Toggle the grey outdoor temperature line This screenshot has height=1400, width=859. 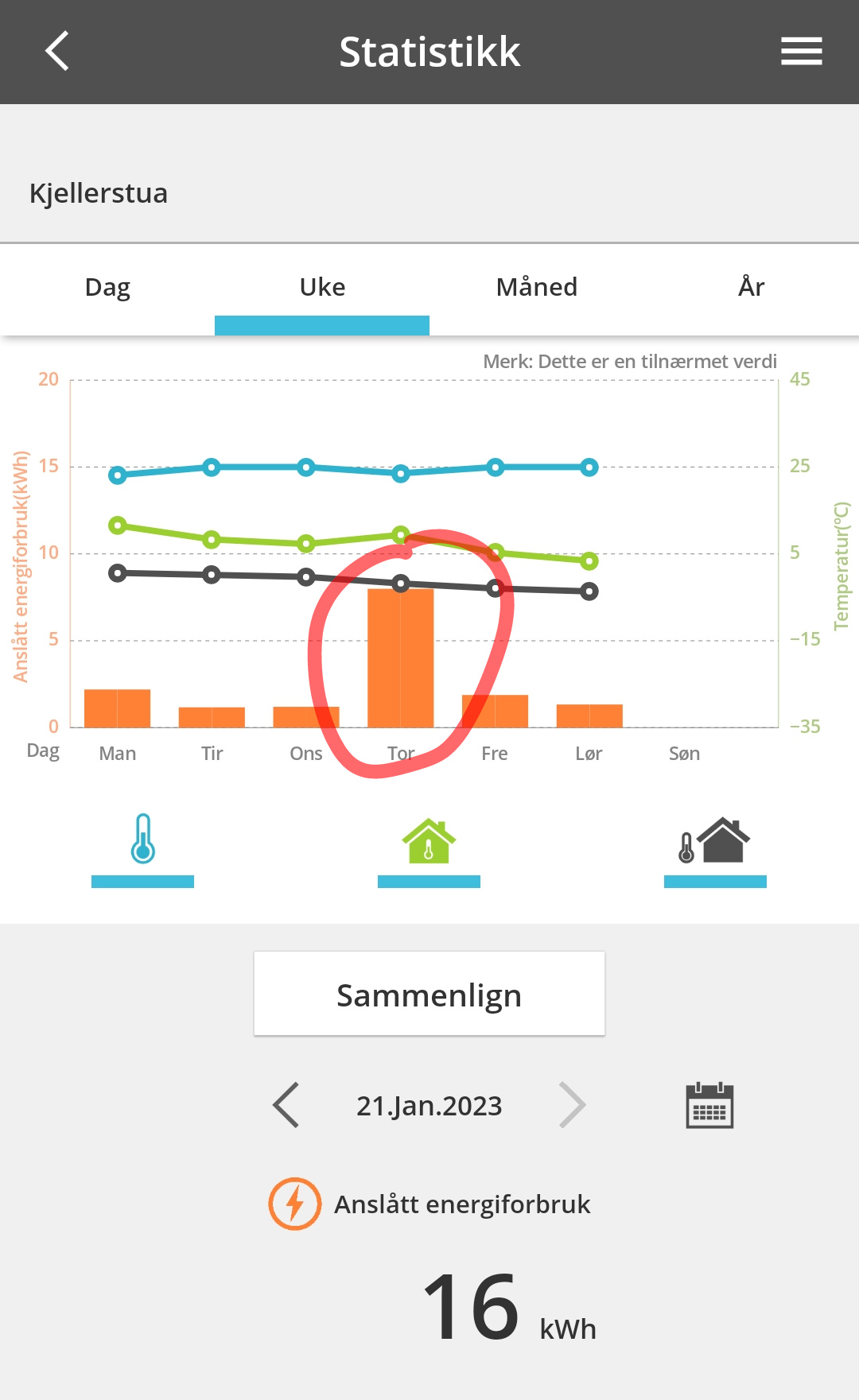pyautogui.click(x=714, y=841)
